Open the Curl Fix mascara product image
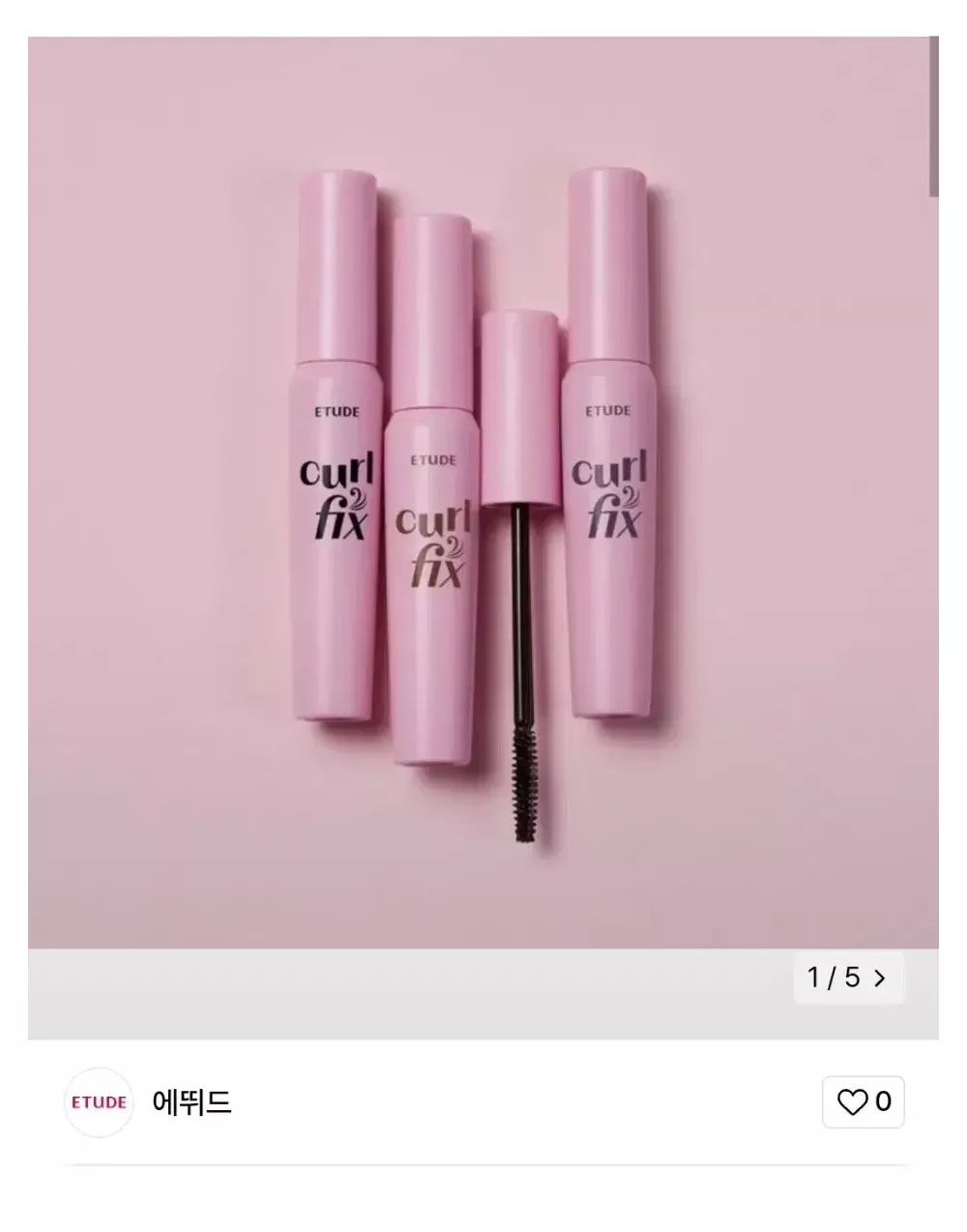The width and height of the screenshot is (967, 1232). pyautogui.click(x=482, y=491)
